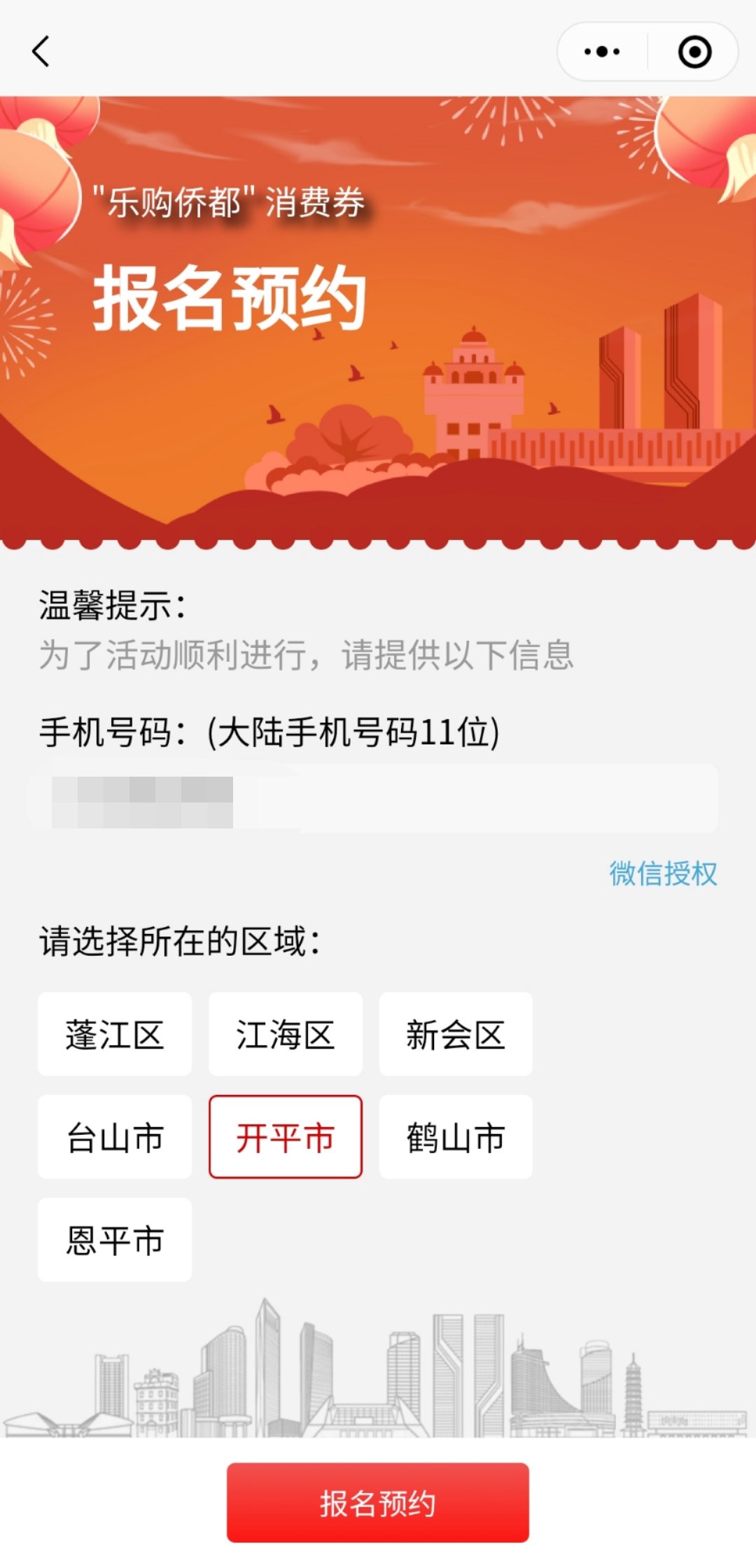Image resolution: width=756 pixels, height=1568 pixels.
Task: Submit with the red 报名预约 button
Action: coord(377,1503)
